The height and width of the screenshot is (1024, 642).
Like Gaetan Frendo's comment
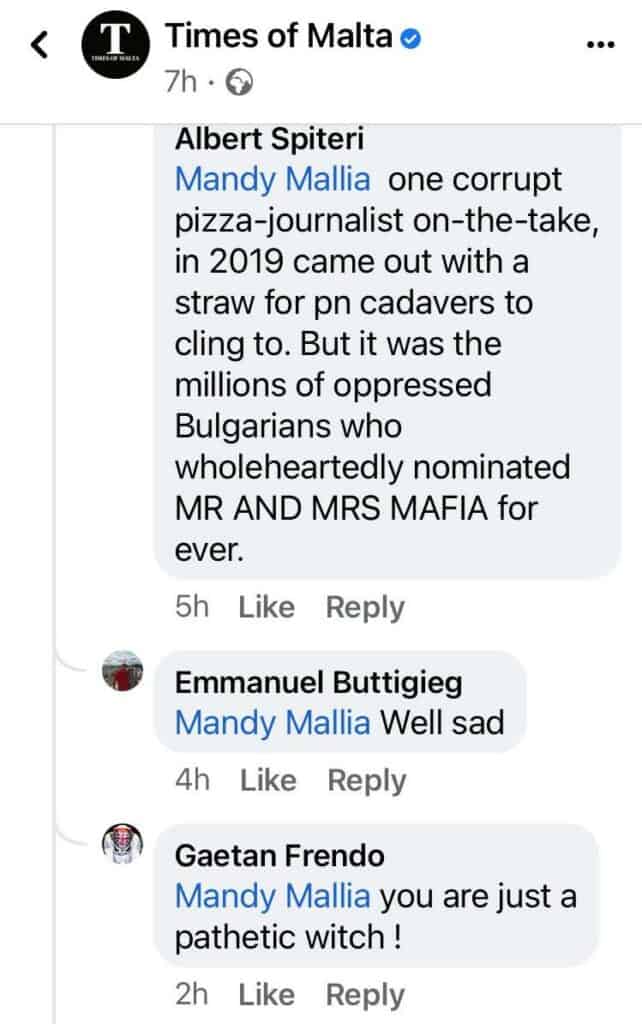click(266, 994)
